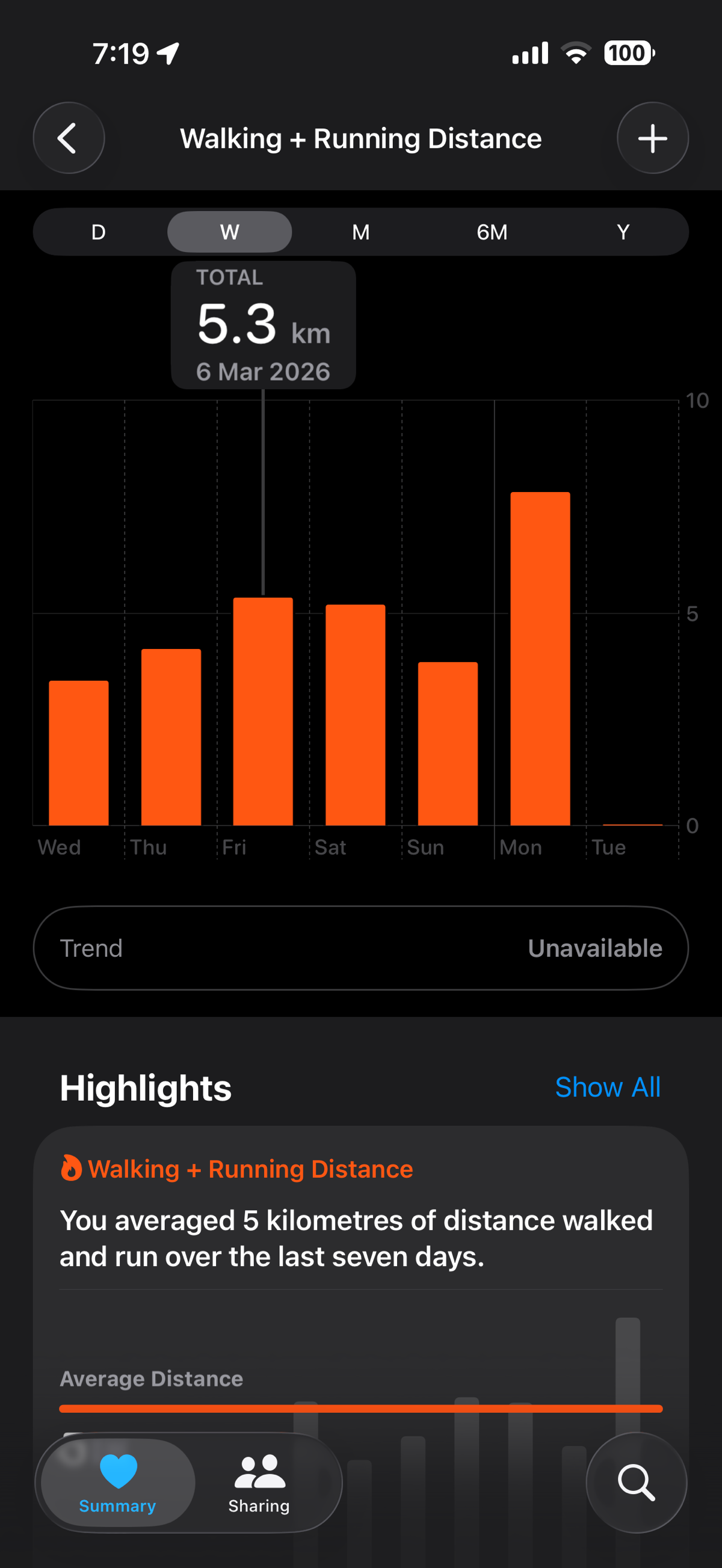The width and height of the screenshot is (722, 1568).
Task: Select the Mon bar in the chart
Action: pyautogui.click(x=540, y=659)
